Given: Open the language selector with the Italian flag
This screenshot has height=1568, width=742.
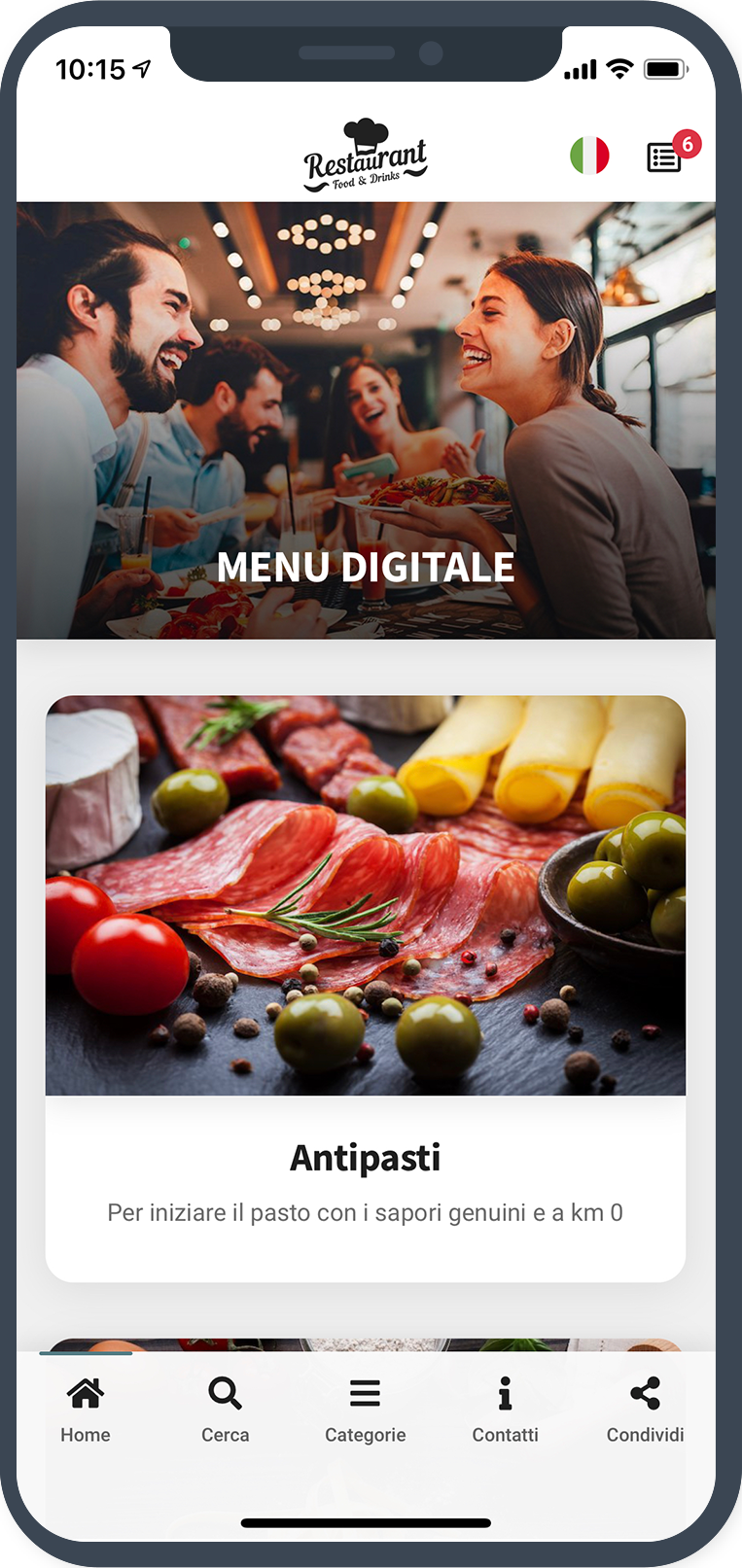Looking at the screenshot, I should click(589, 156).
